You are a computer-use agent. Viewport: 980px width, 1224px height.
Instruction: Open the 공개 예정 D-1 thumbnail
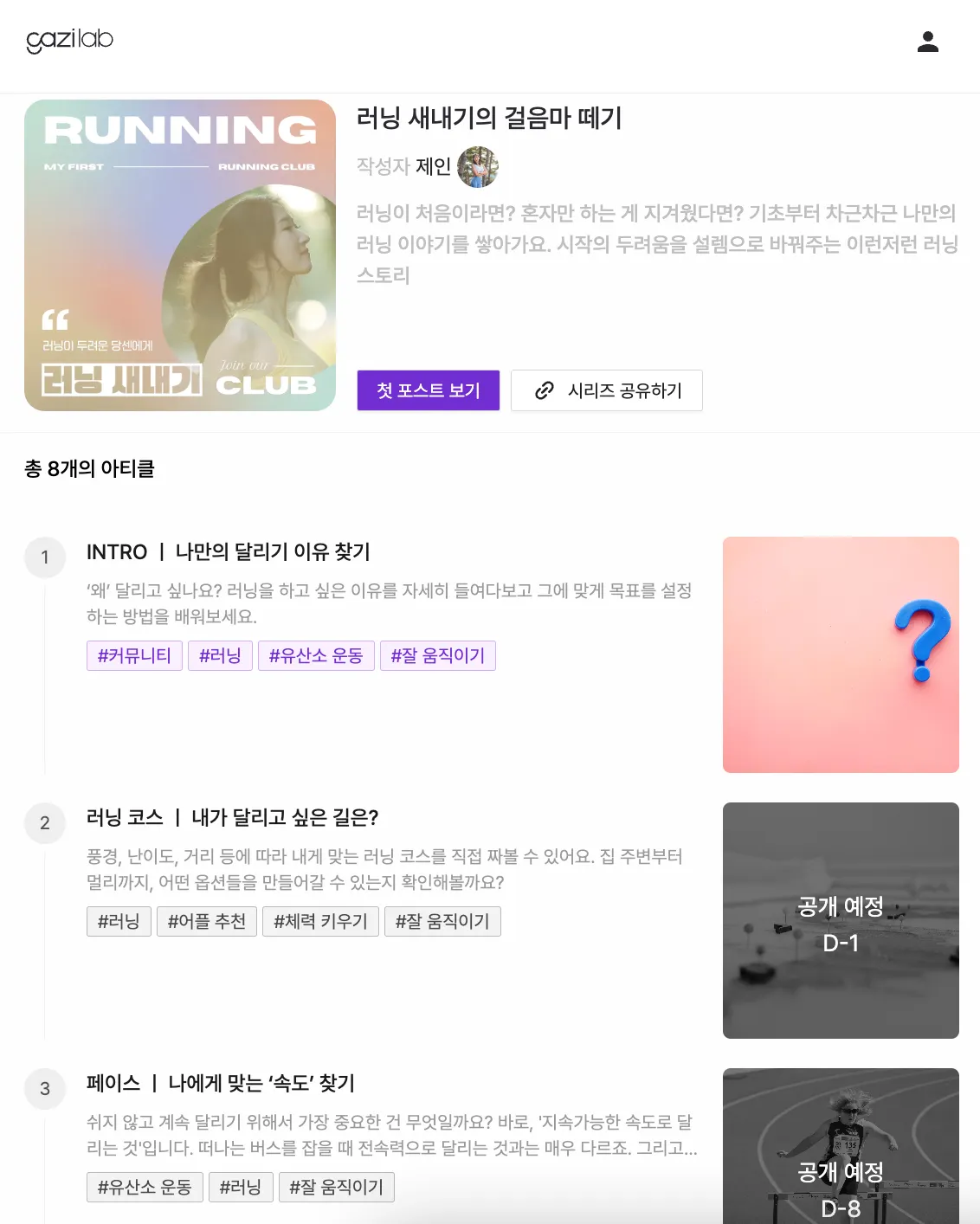(x=841, y=920)
